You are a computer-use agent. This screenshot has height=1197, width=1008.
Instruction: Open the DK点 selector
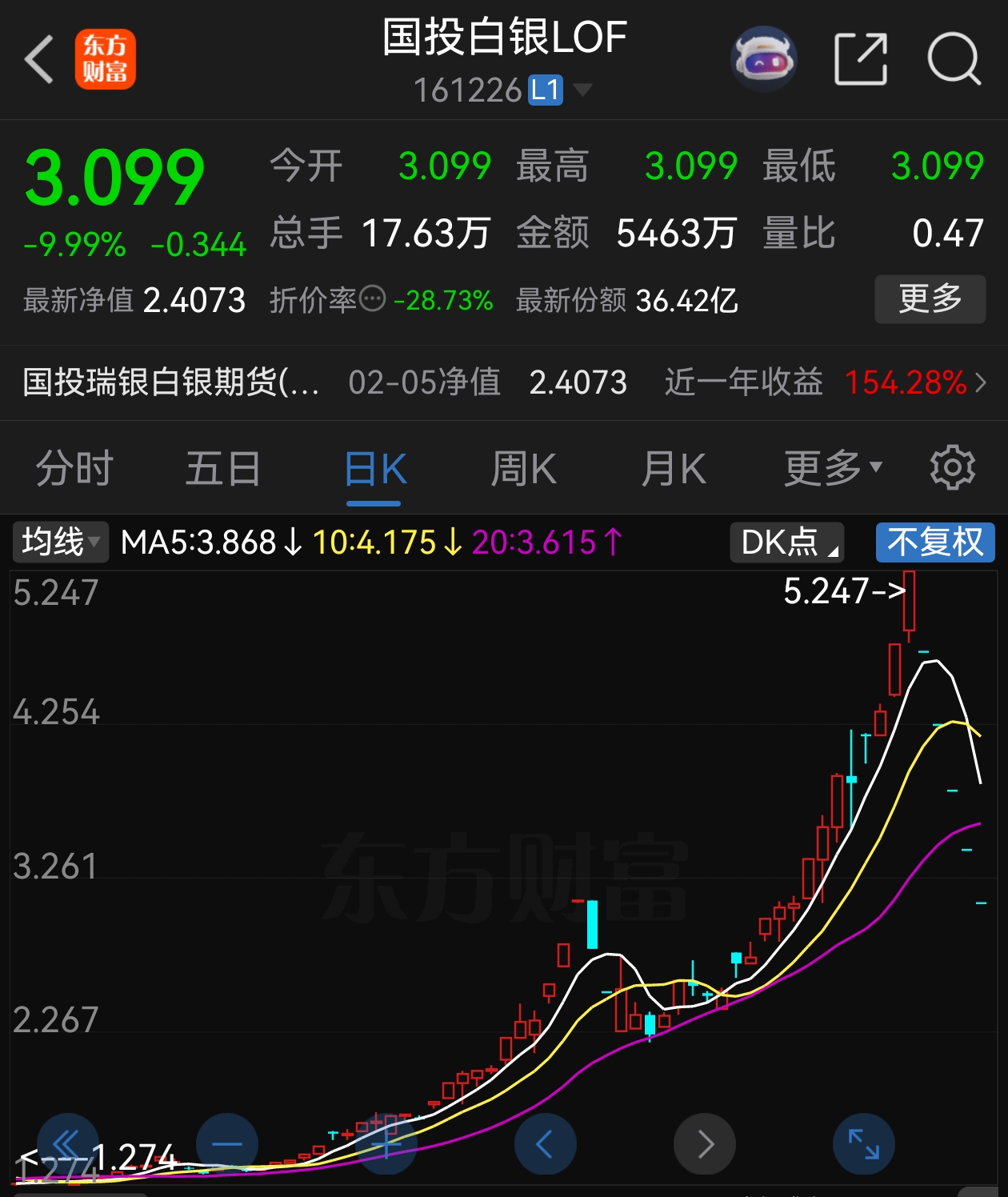(x=787, y=542)
